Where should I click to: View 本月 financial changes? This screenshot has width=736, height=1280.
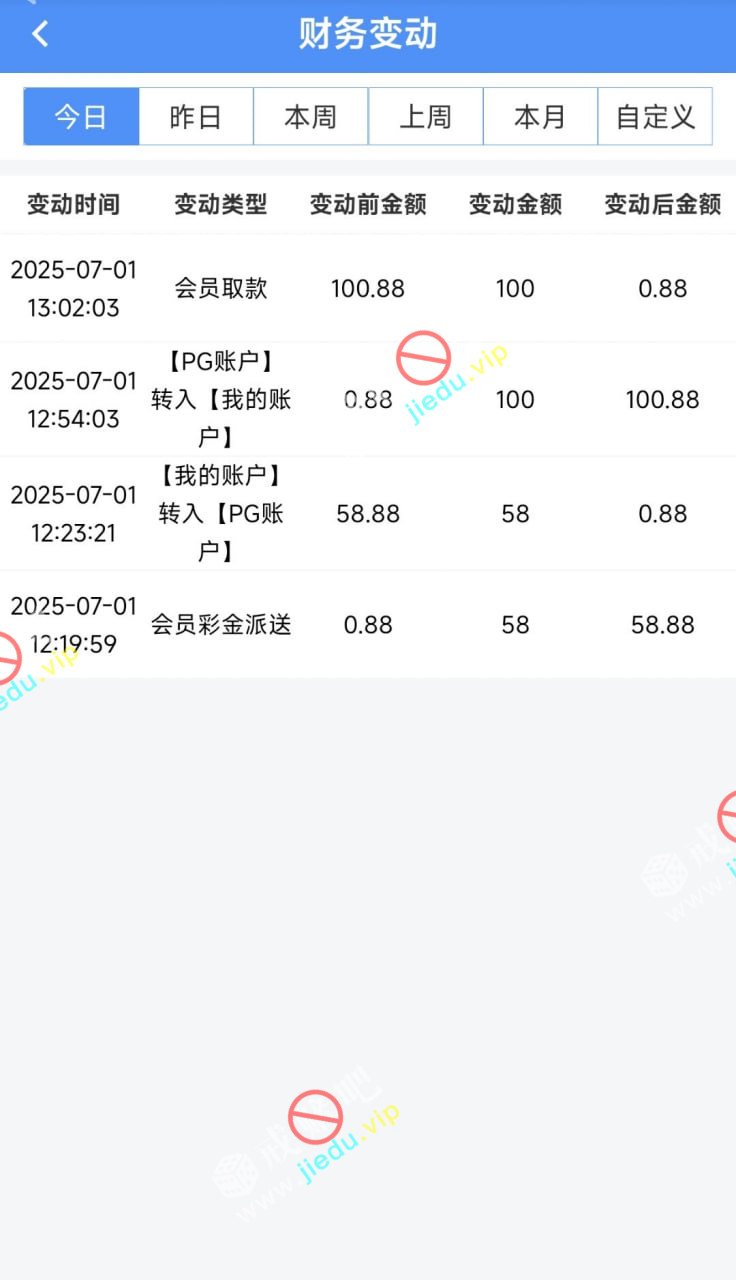pos(541,117)
